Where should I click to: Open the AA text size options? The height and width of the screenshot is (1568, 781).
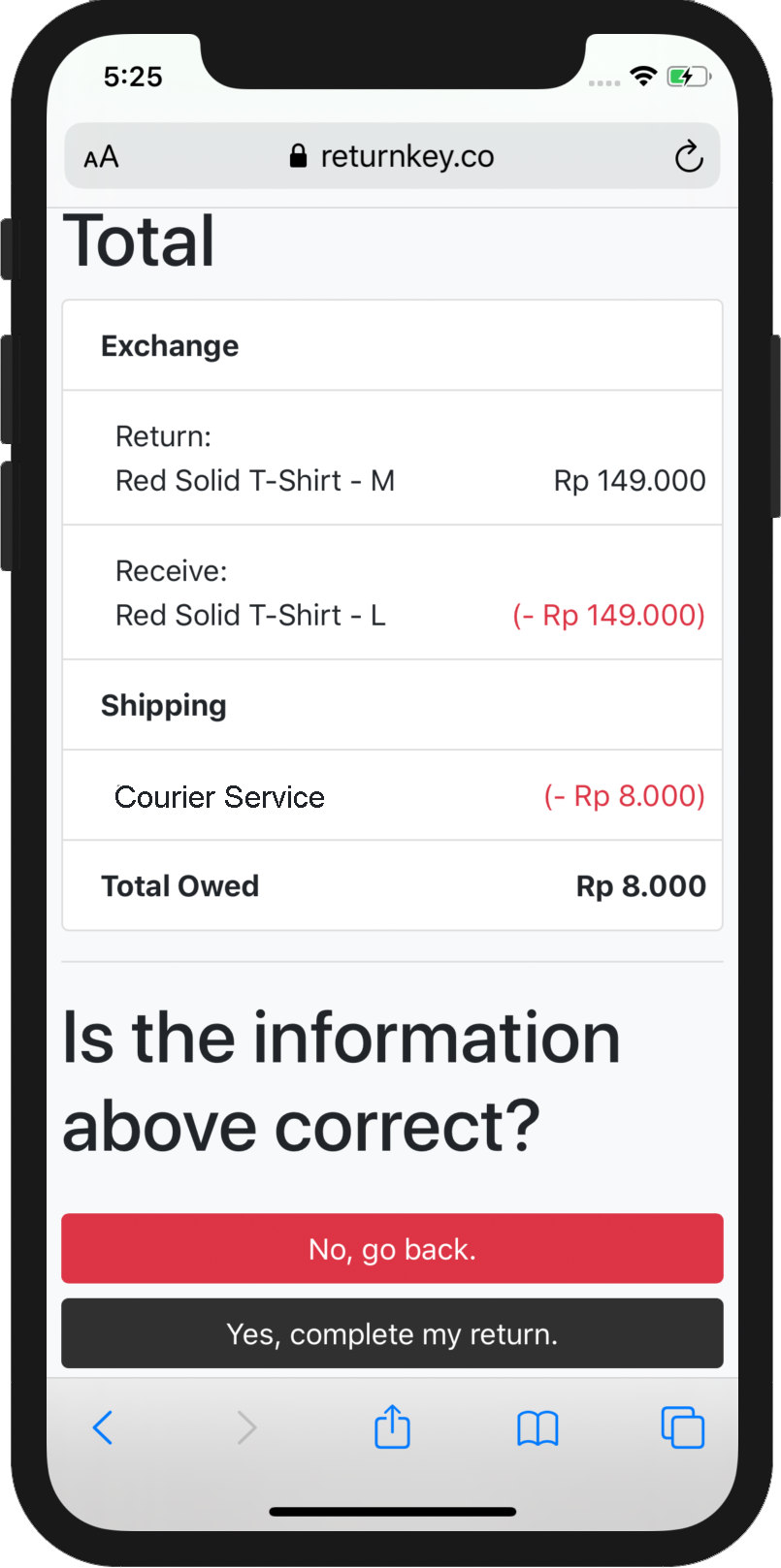(101, 156)
